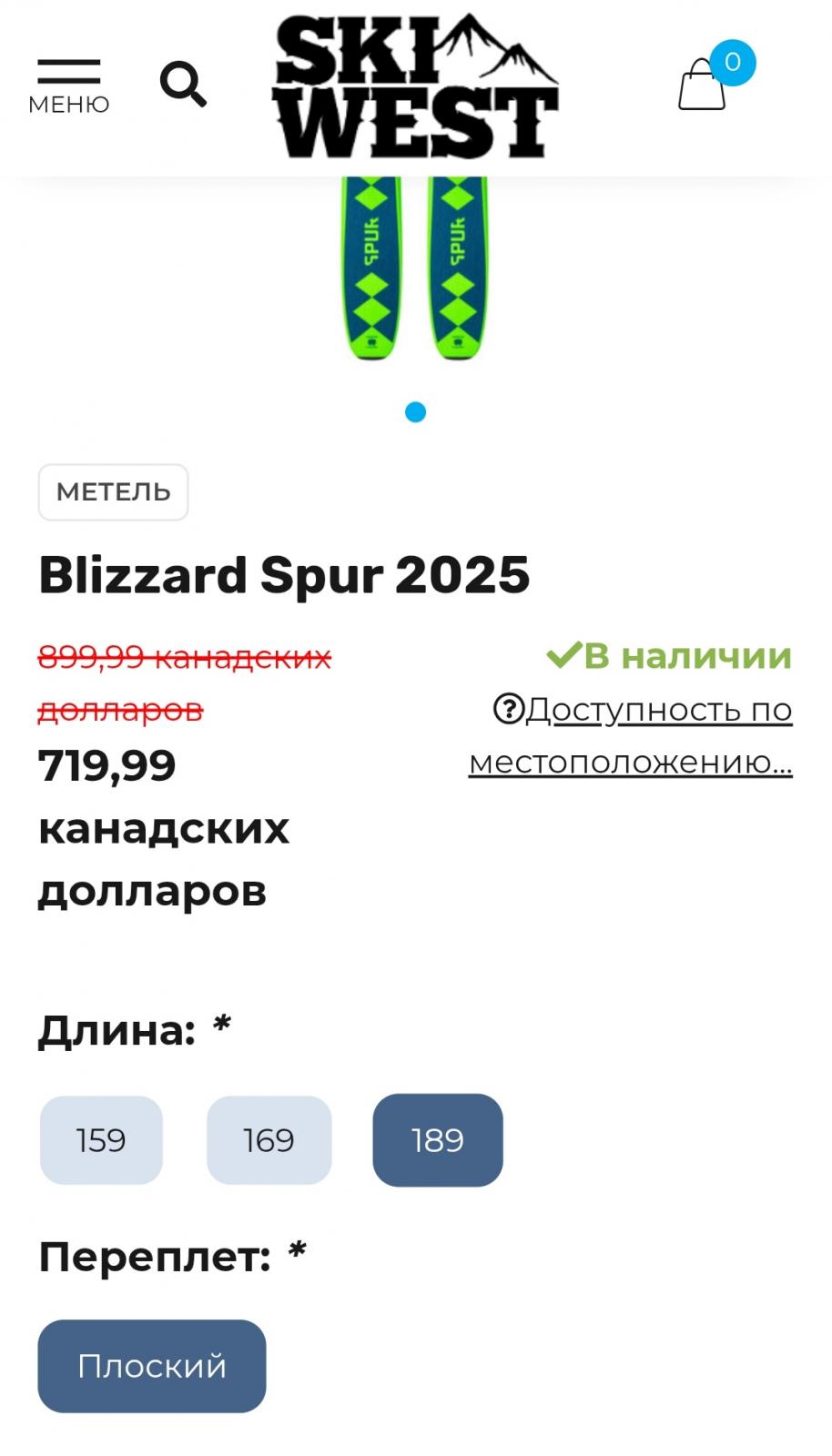Viewport: 832px width, 1456px height.
Task: Select the Плоский binding option
Action: 152,1366
